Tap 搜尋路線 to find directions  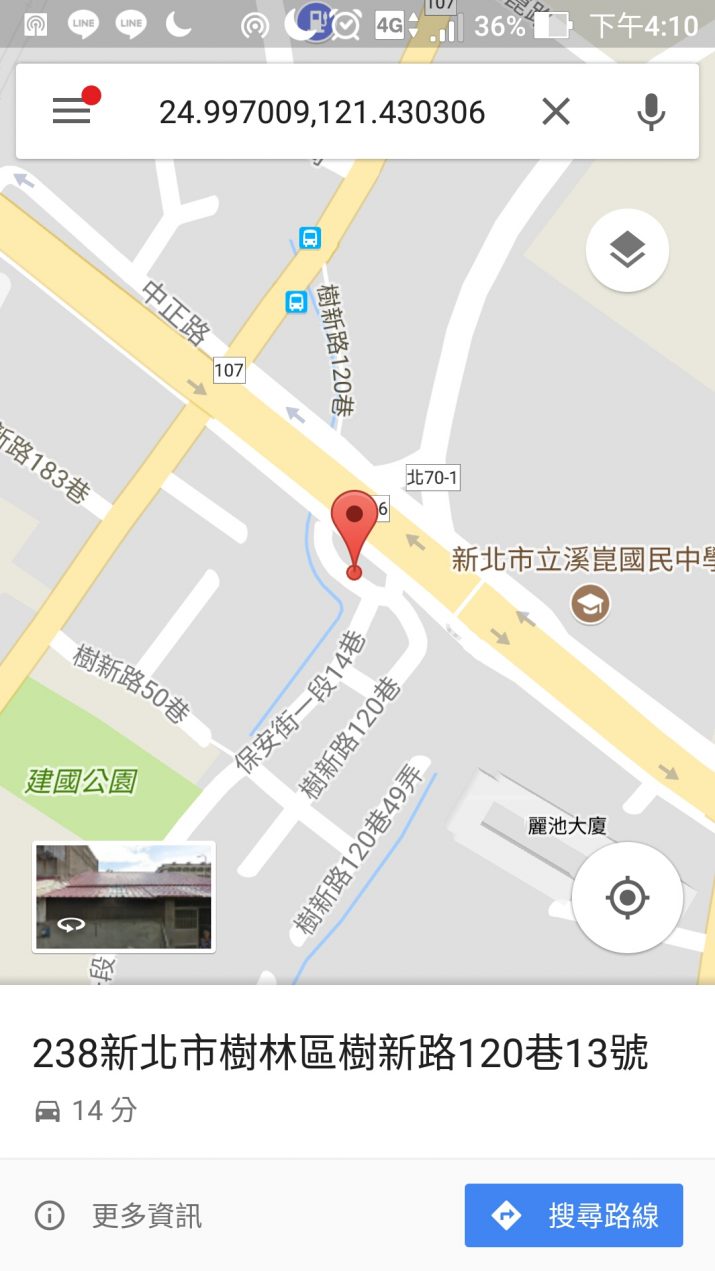[x=574, y=1215]
